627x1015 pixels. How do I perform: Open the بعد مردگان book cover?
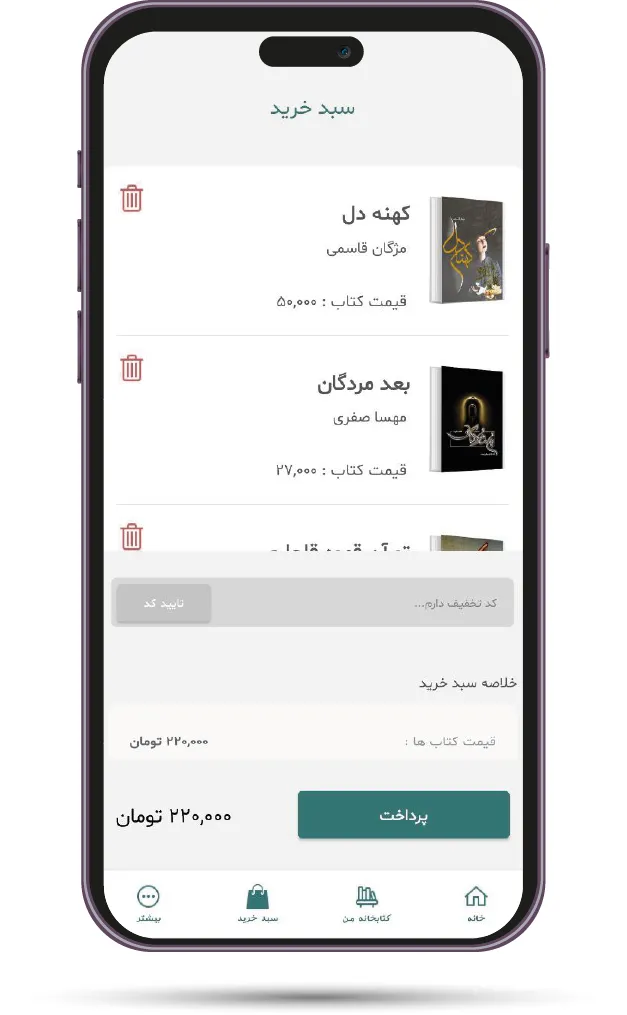tap(466, 419)
